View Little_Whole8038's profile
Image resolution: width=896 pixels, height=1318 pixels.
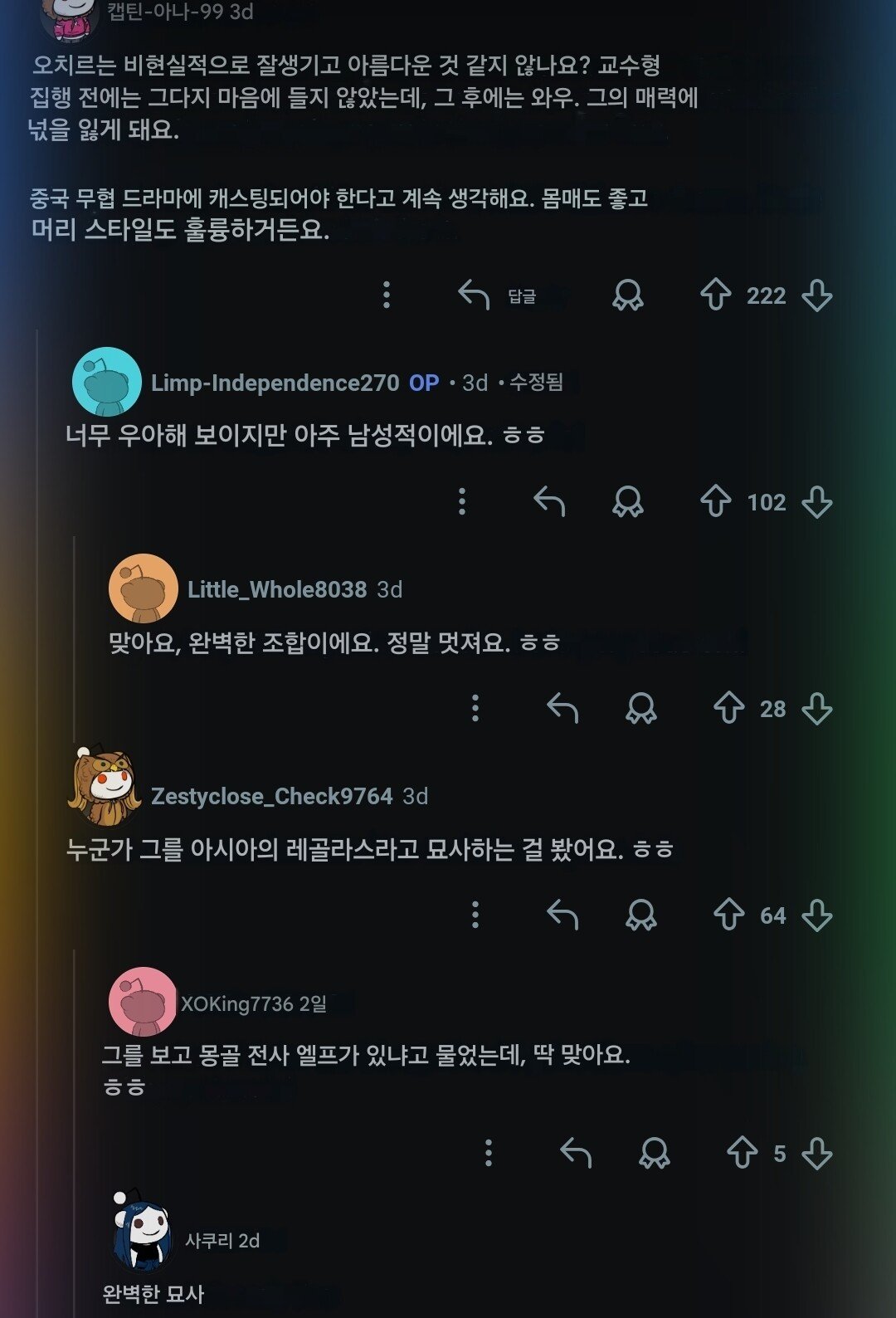276,589
